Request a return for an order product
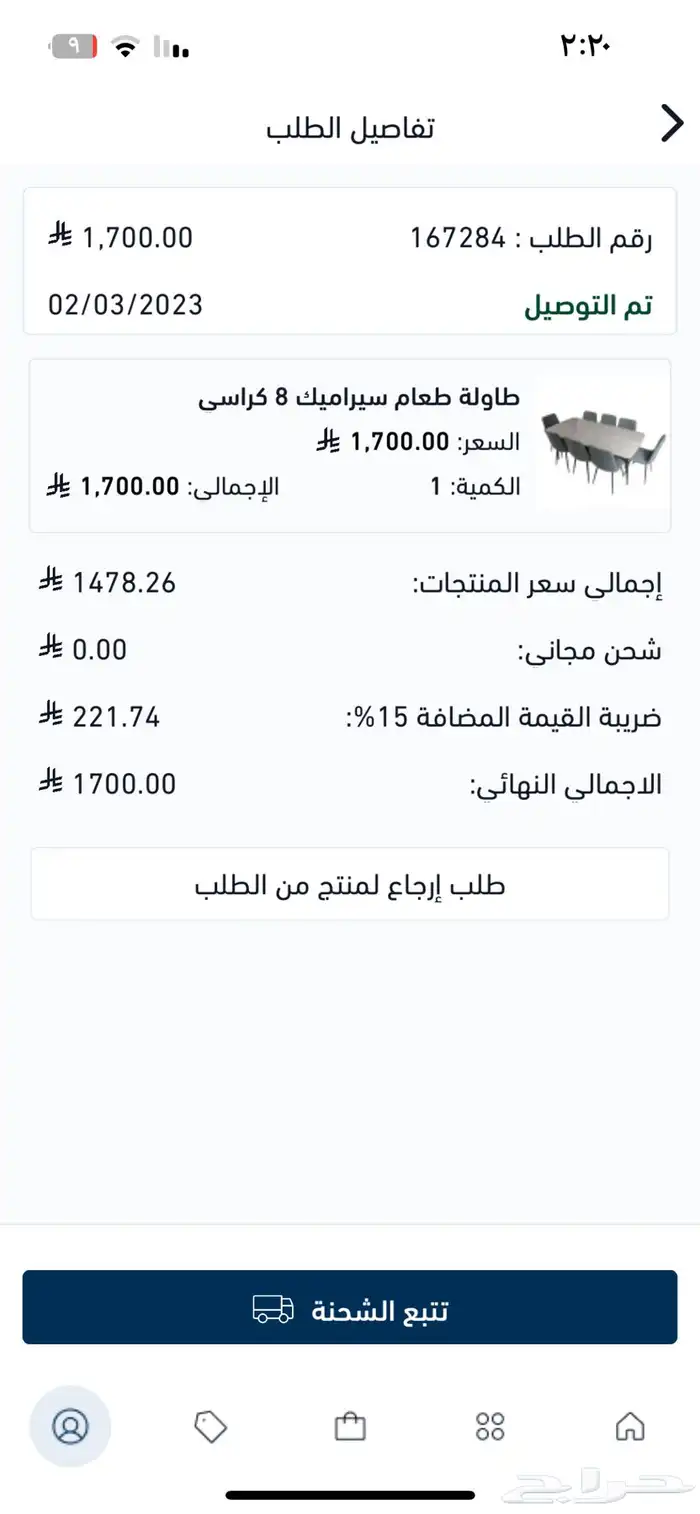The height and width of the screenshot is (1514, 700). tap(350, 885)
